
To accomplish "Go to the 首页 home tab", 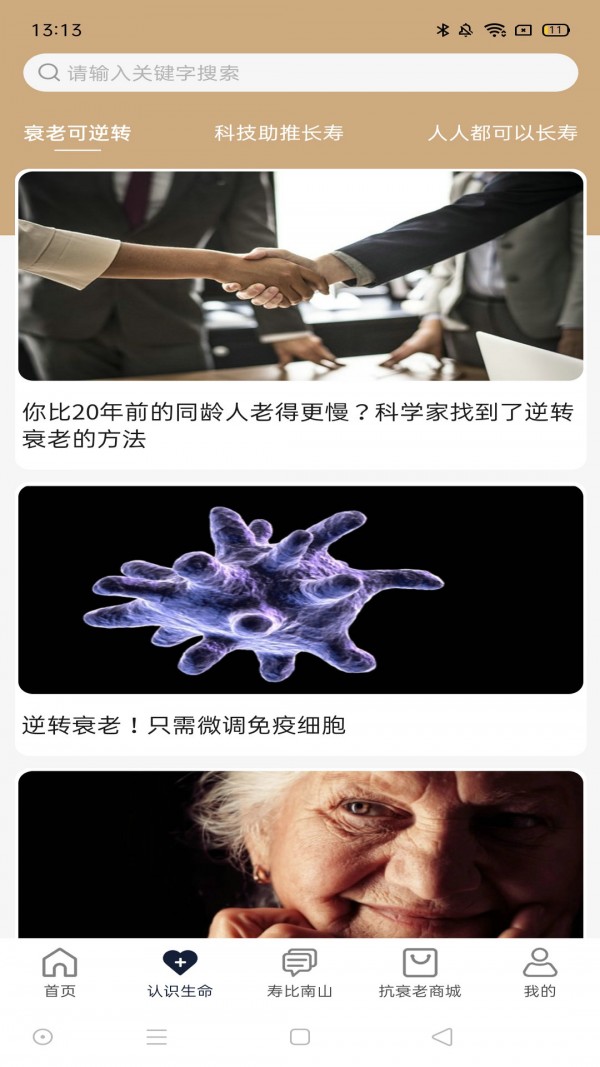I will pos(60,974).
